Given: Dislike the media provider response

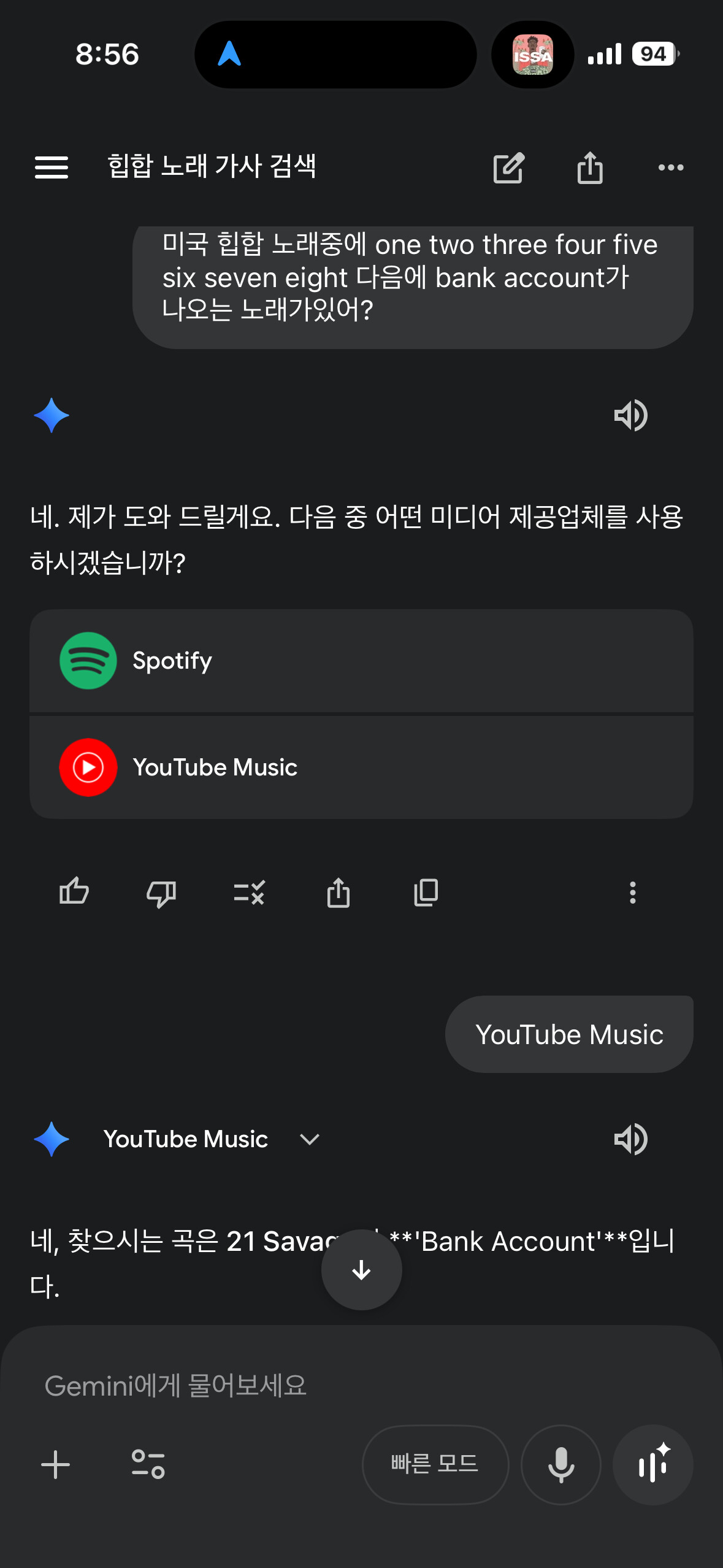Looking at the screenshot, I should pyautogui.click(x=161, y=893).
